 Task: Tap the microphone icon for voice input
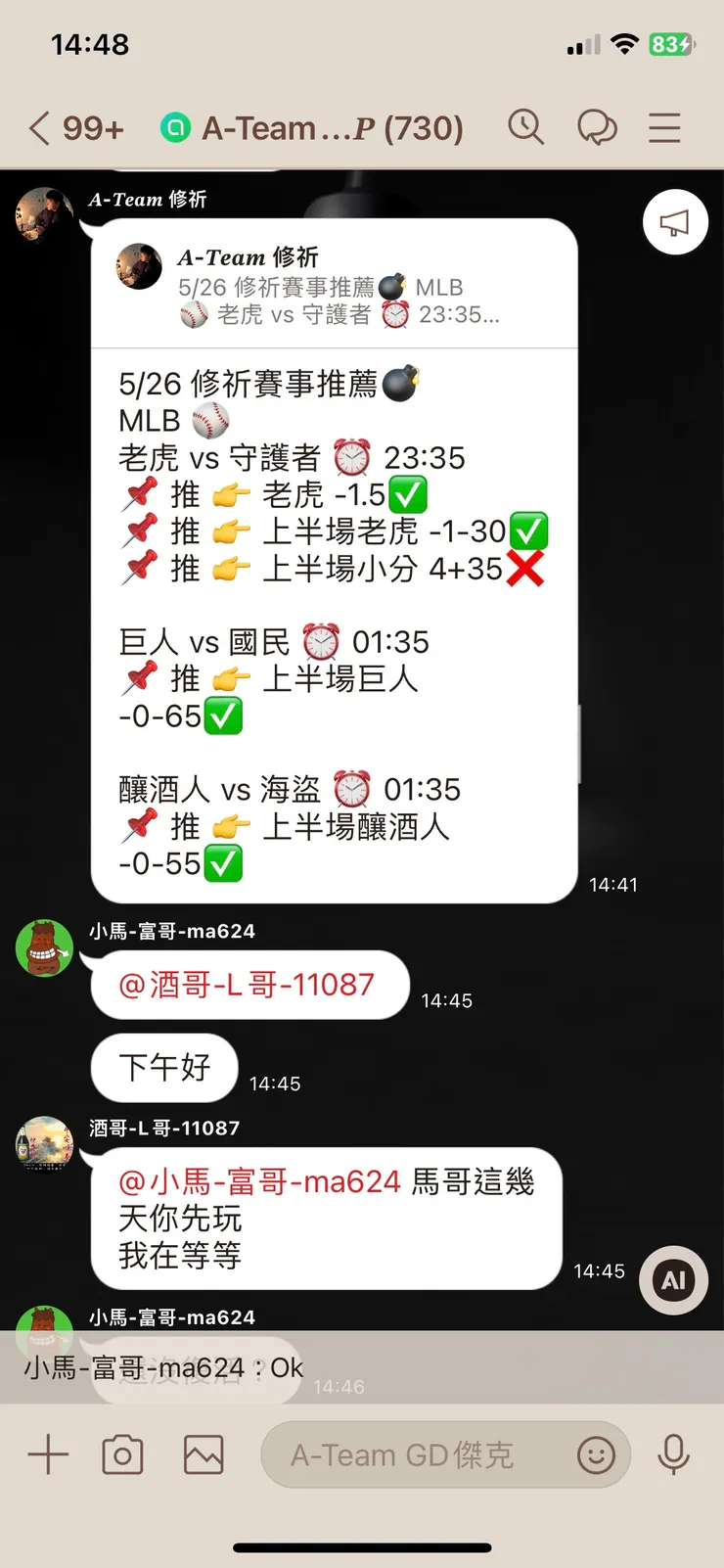675,1454
